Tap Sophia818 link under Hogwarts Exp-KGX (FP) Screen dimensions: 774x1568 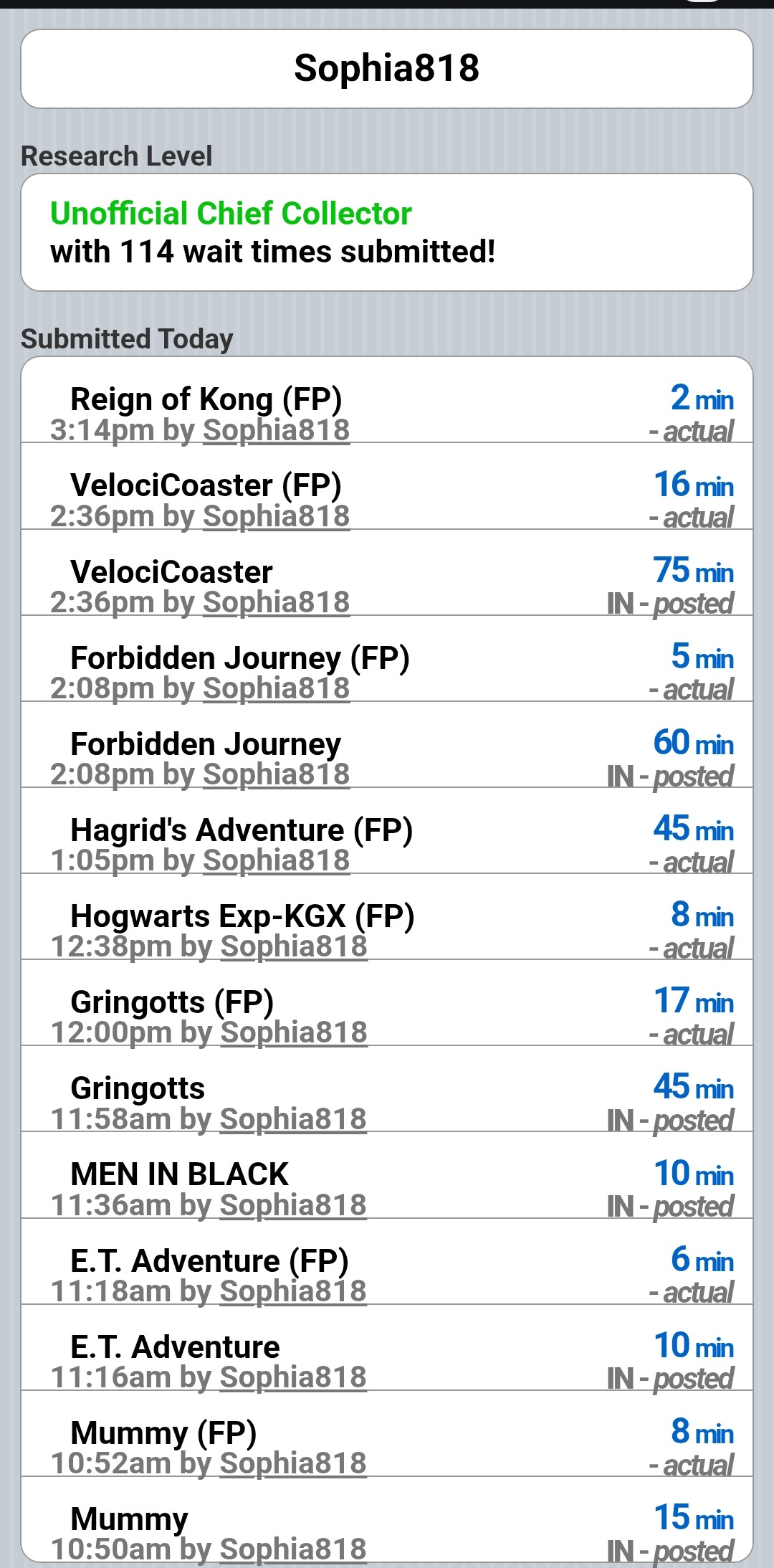pyautogui.click(x=294, y=946)
